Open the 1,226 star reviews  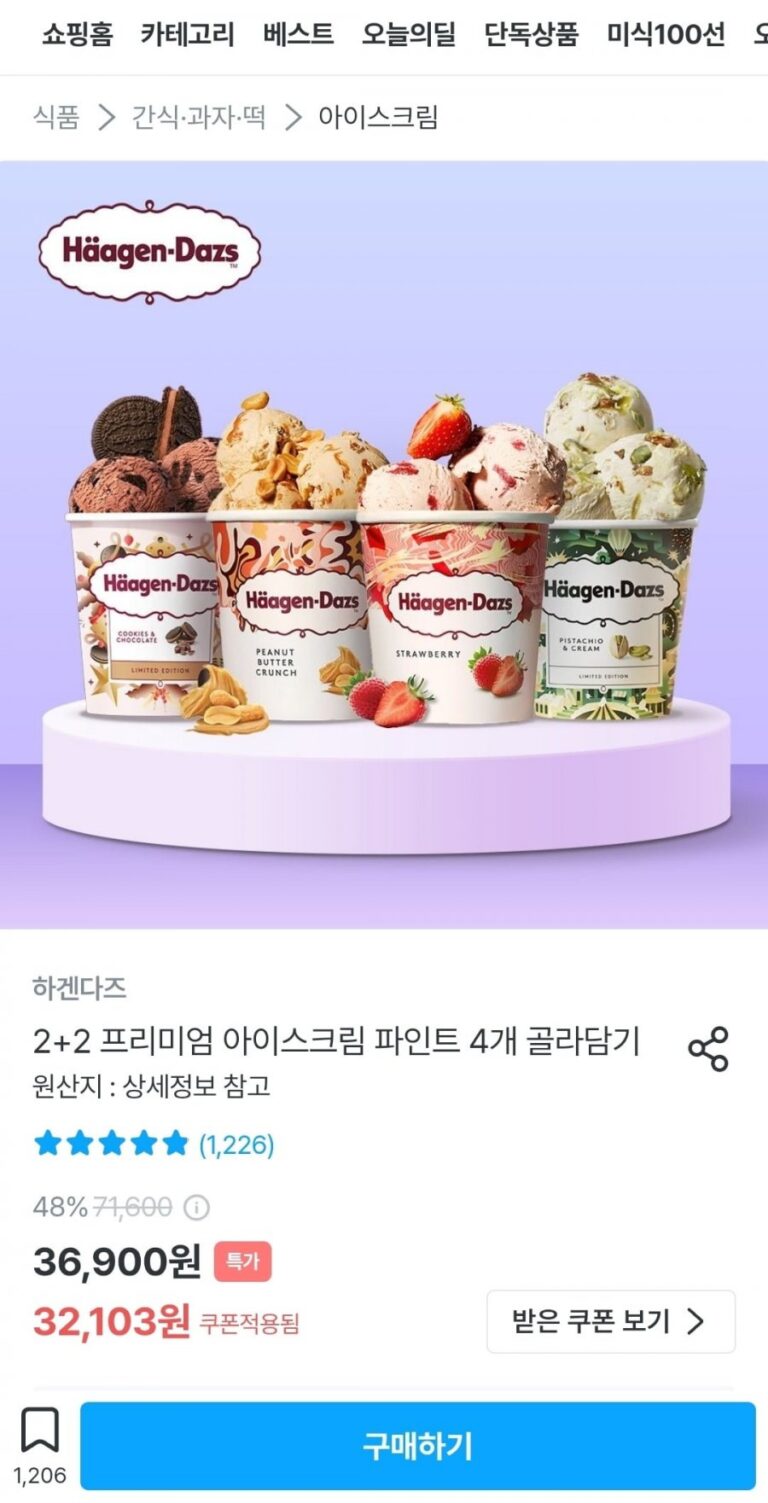tap(154, 1144)
